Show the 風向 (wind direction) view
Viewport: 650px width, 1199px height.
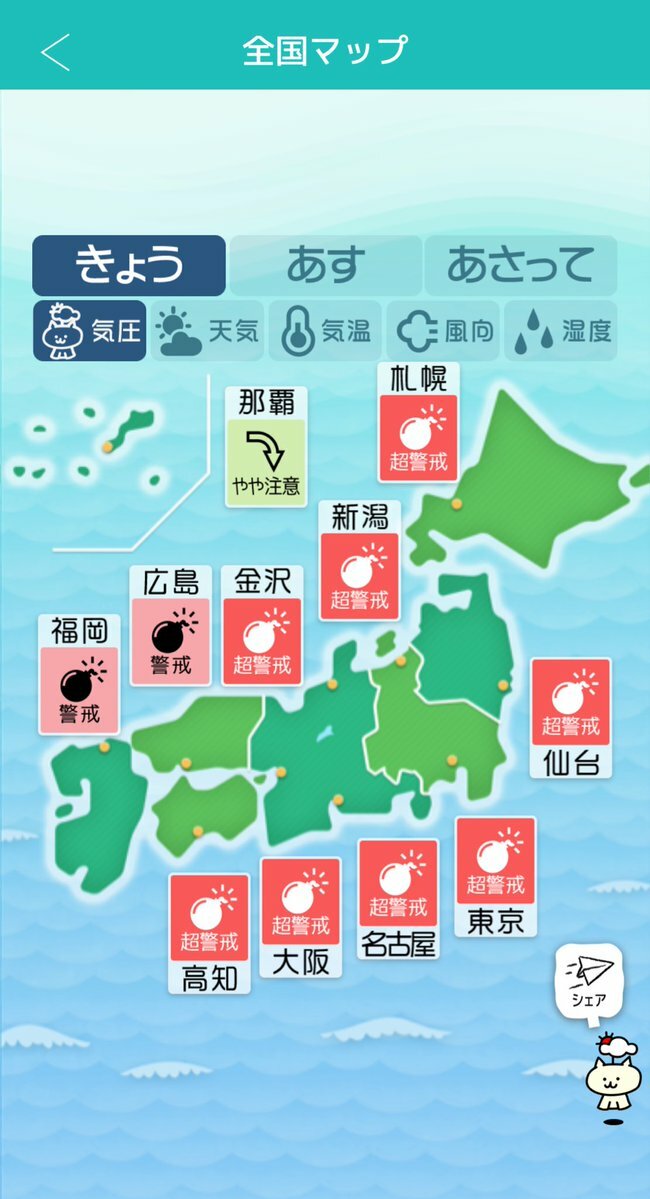[x=443, y=331]
